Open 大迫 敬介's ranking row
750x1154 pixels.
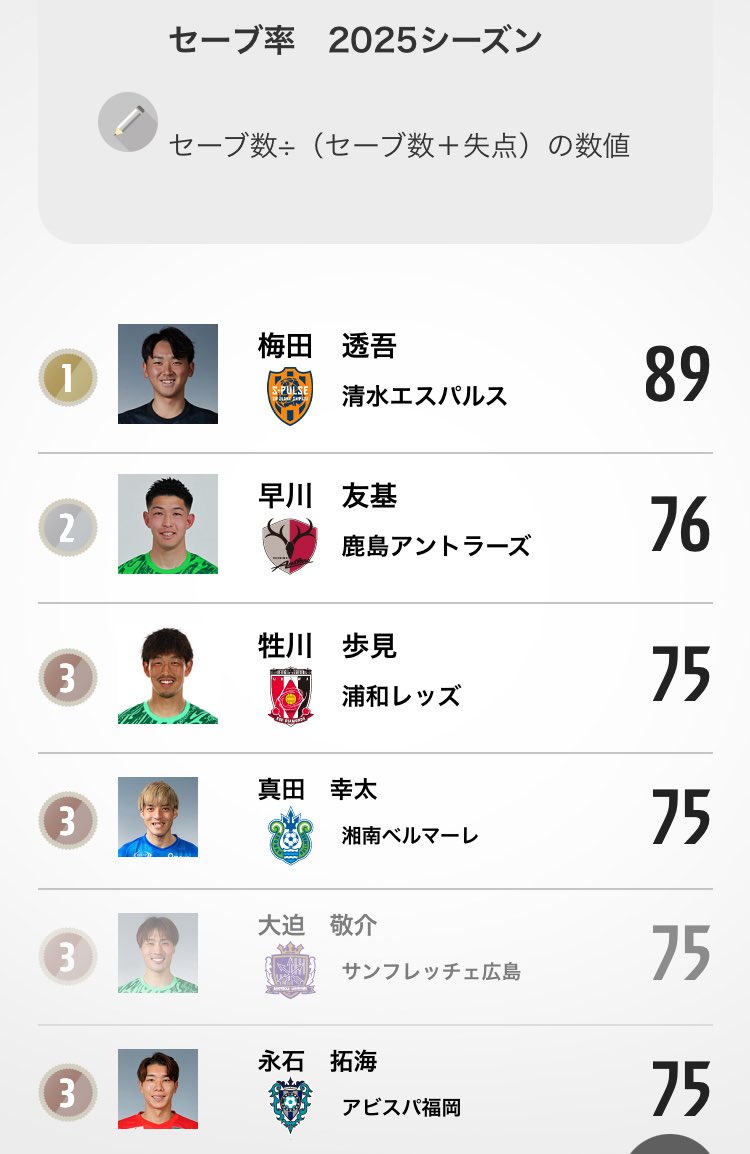375,954
